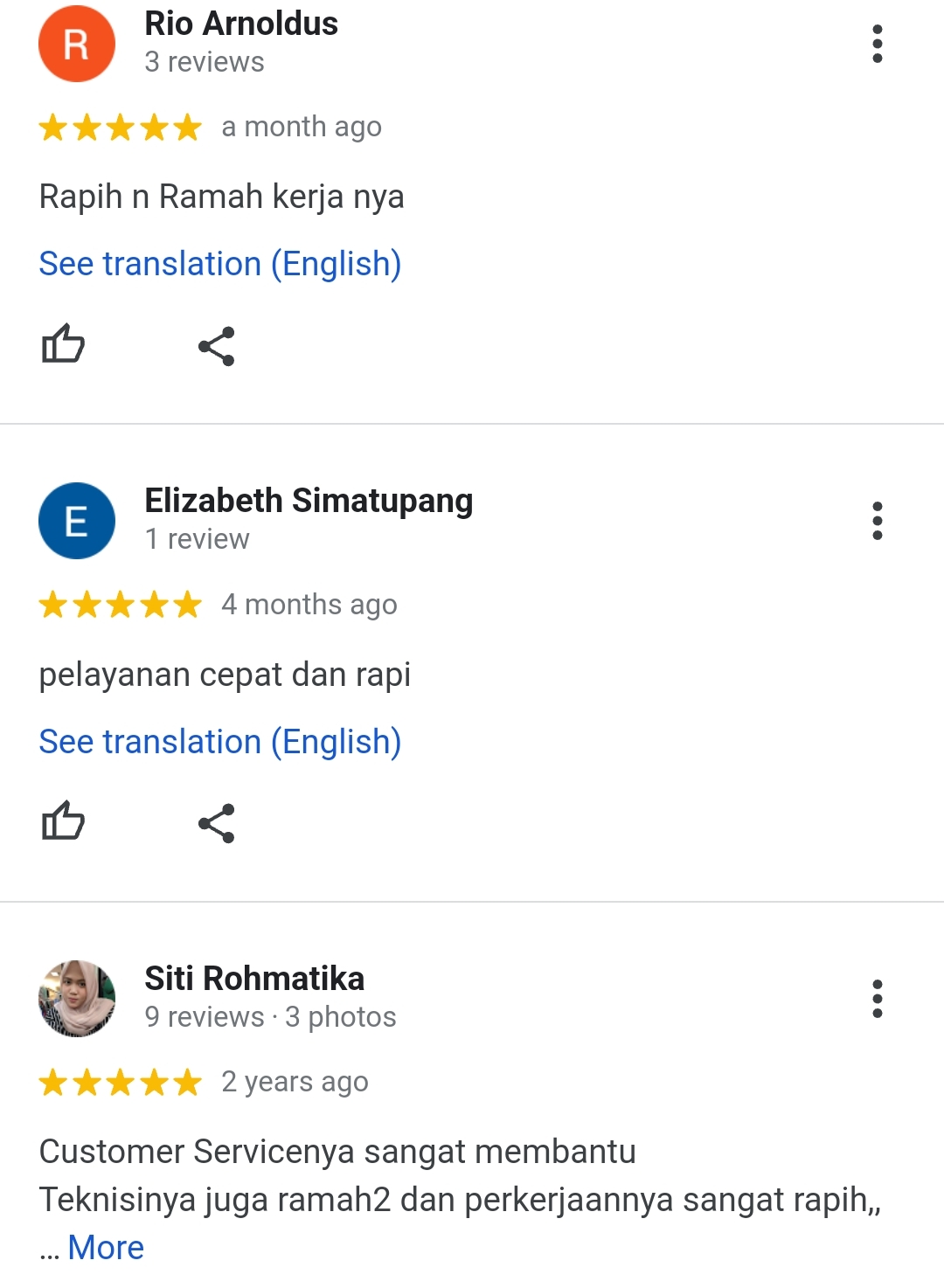Expand Siti Rohmatika's full review with More

point(106,1247)
